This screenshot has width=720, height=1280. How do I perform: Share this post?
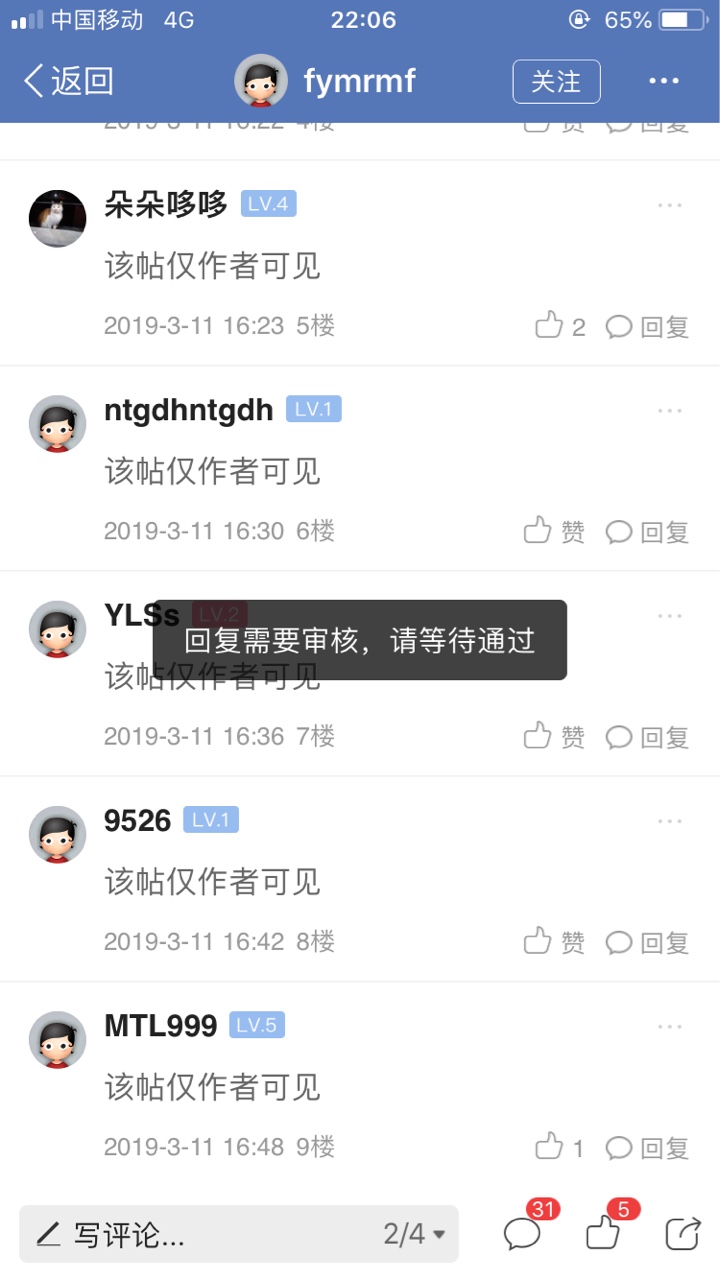point(683,1233)
